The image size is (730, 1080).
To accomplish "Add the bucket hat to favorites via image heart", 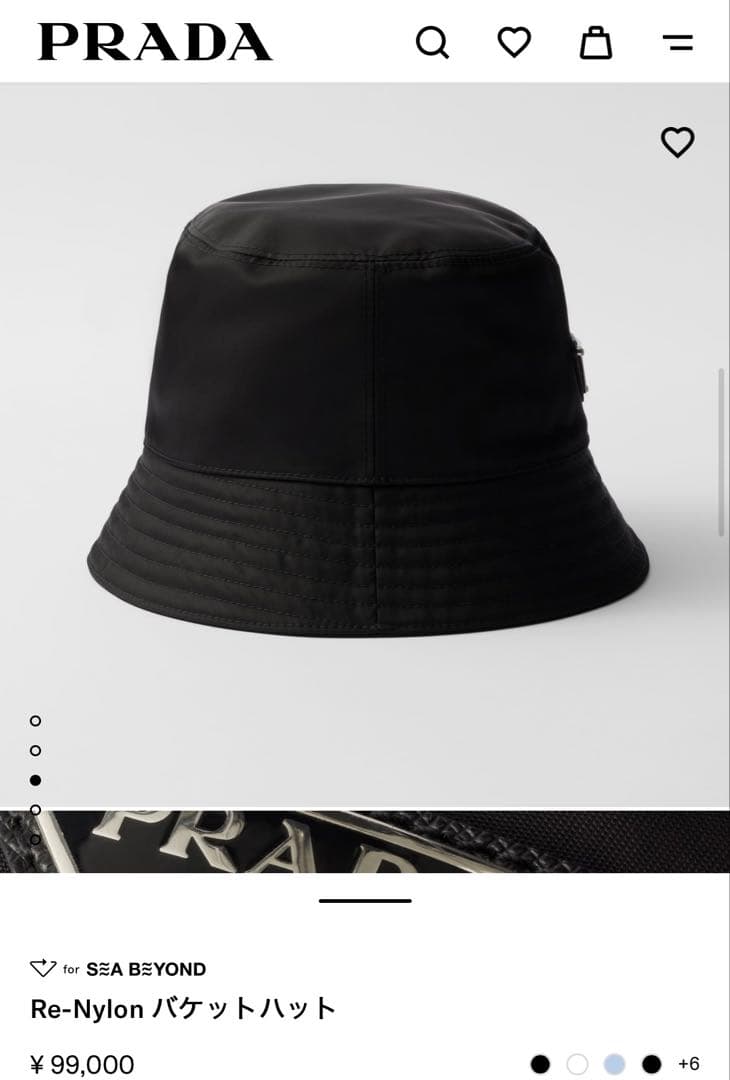I will [x=676, y=142].
